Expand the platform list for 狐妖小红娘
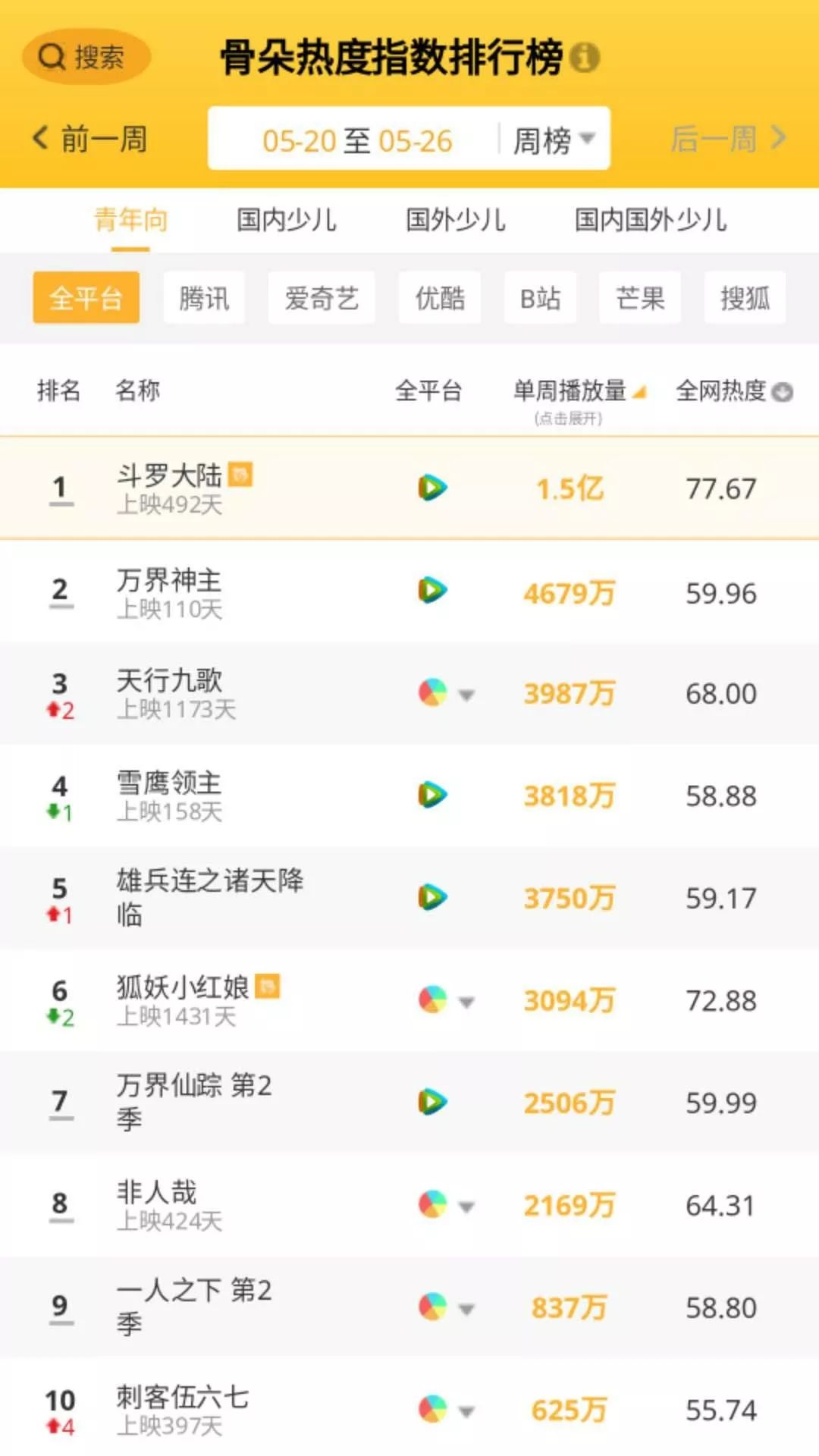This screenshot has height=1456, width=819. tap(466, 1001)
